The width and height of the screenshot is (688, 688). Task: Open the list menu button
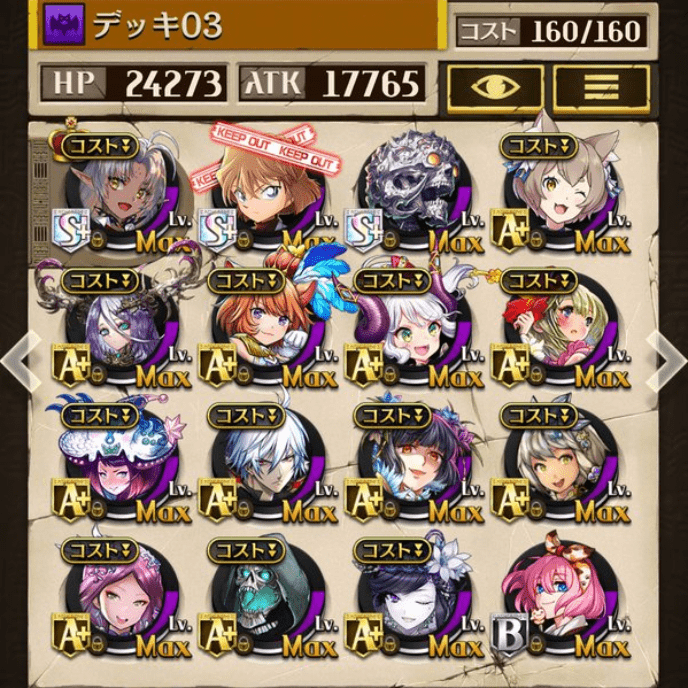pyautogui.click(x=600, y=88)
